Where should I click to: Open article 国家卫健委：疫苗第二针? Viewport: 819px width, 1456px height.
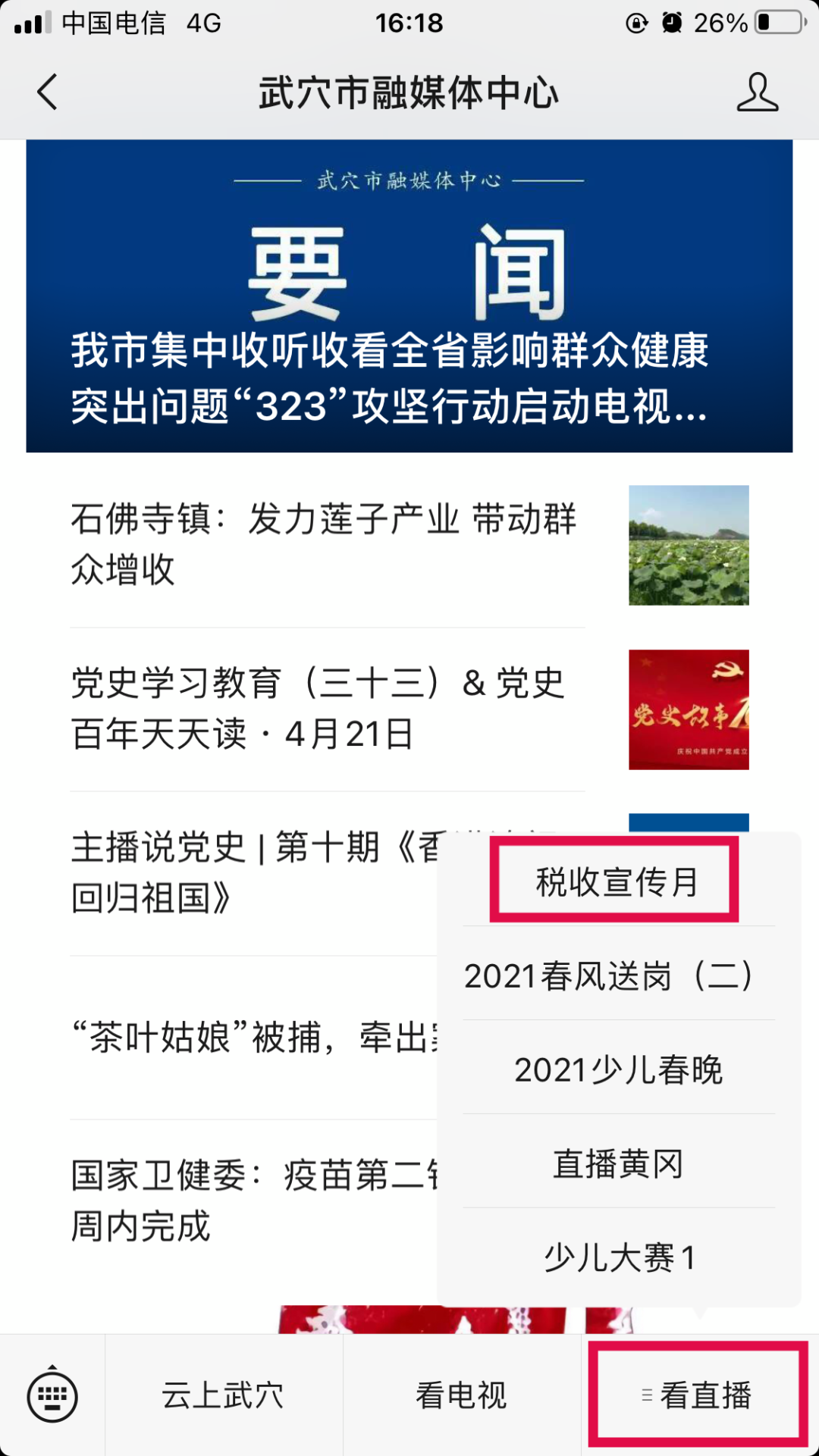click(250, 1200)
